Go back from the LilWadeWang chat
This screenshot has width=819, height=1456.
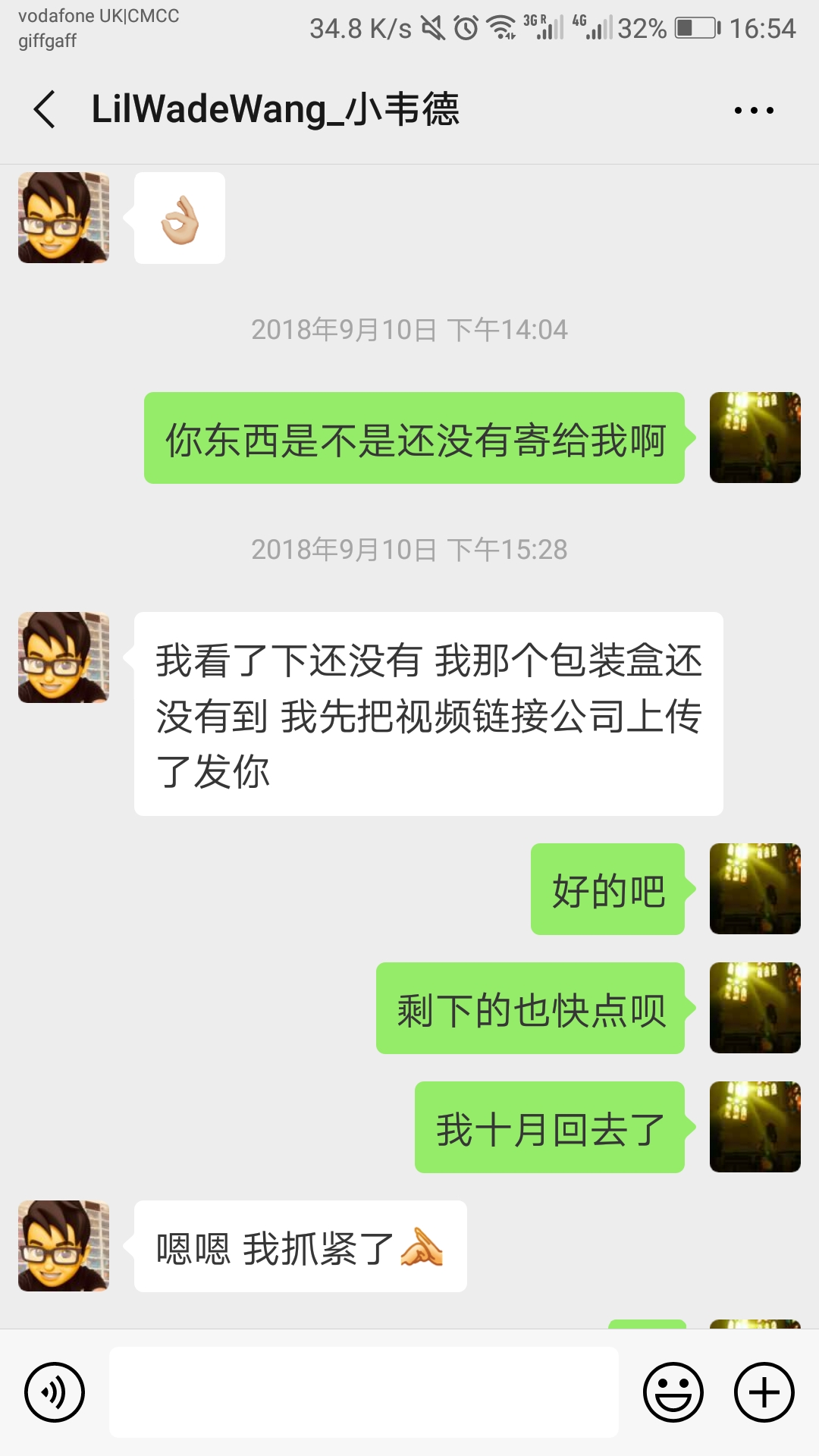pos(45,109)
